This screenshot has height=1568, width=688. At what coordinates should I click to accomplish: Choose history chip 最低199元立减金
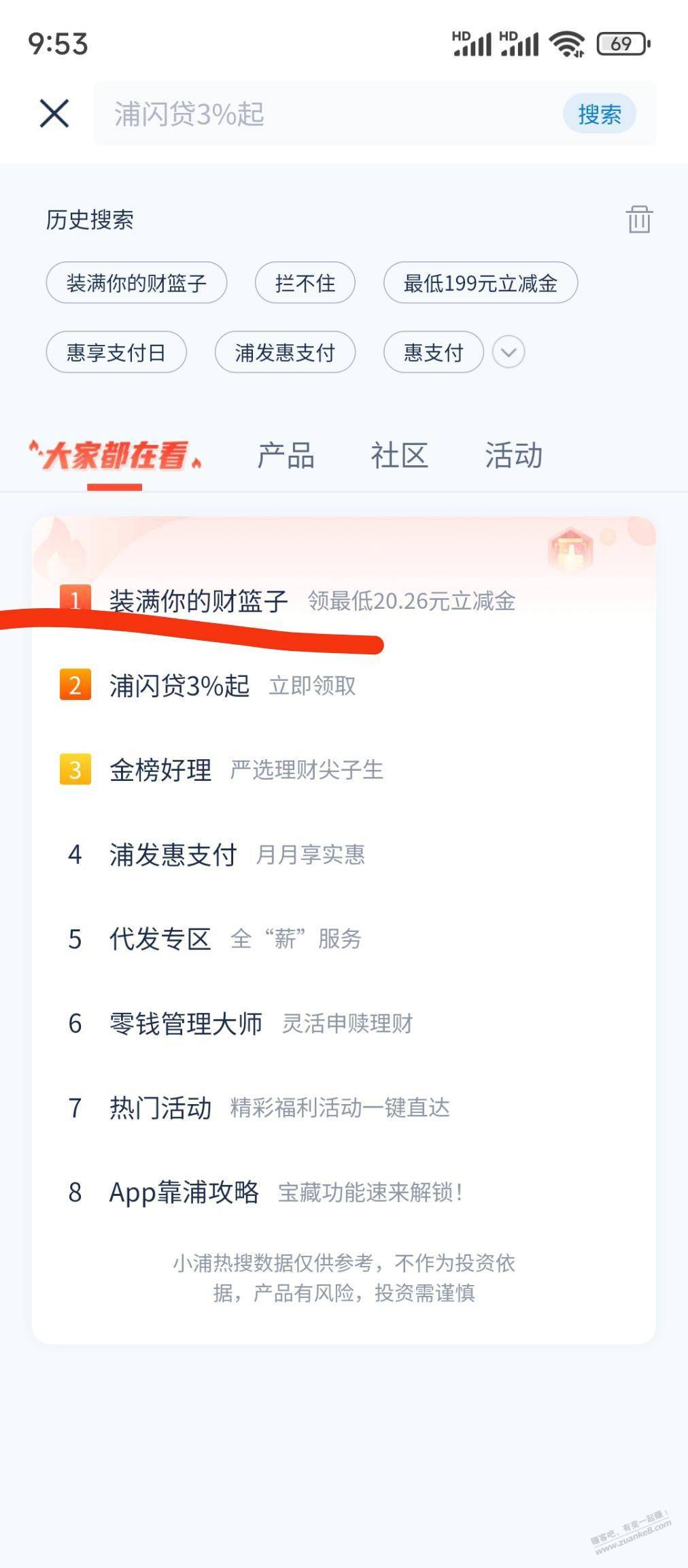click(480, 283)
